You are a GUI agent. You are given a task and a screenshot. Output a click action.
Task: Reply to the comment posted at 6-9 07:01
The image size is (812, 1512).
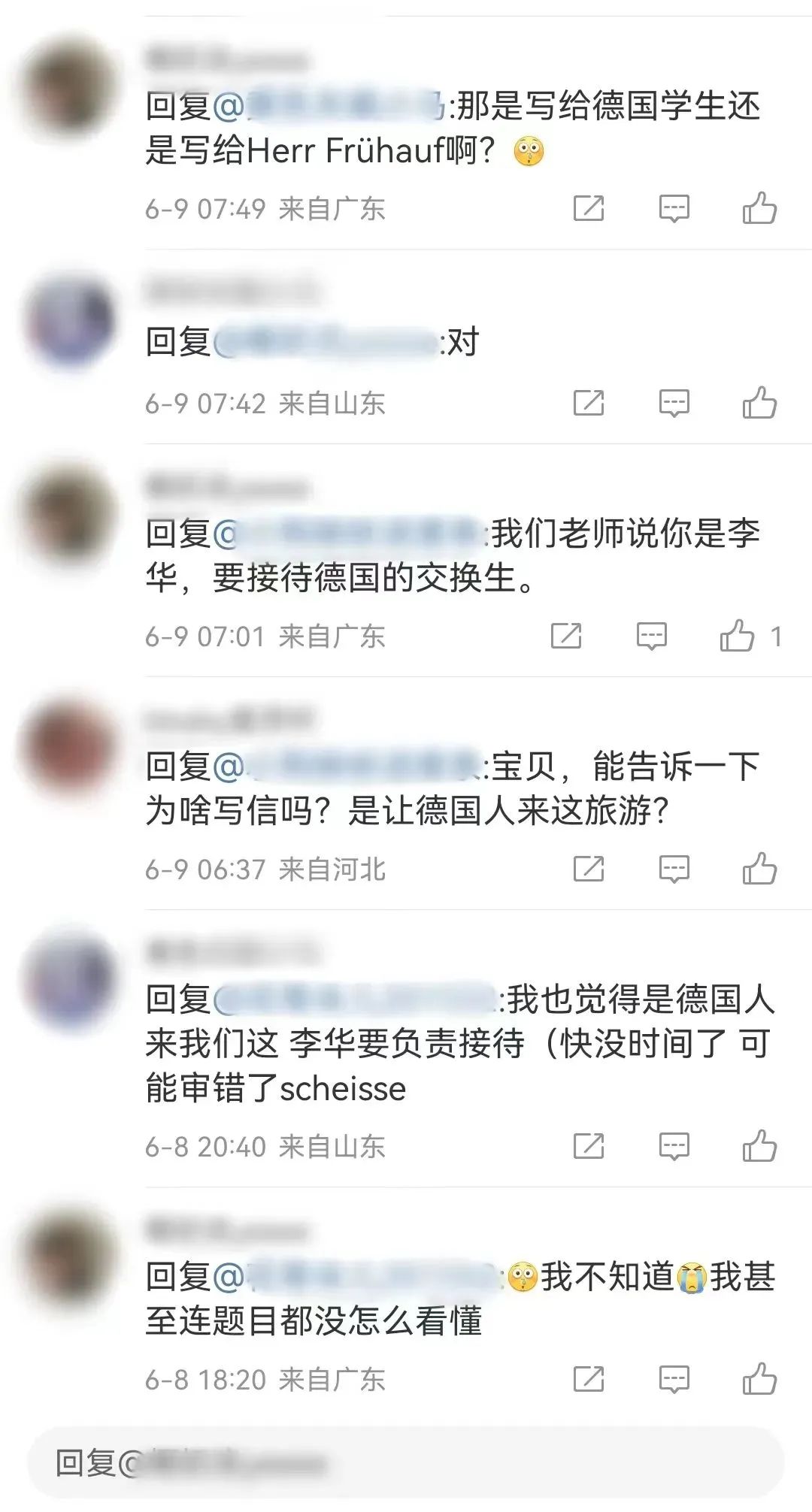coord(651,637)
